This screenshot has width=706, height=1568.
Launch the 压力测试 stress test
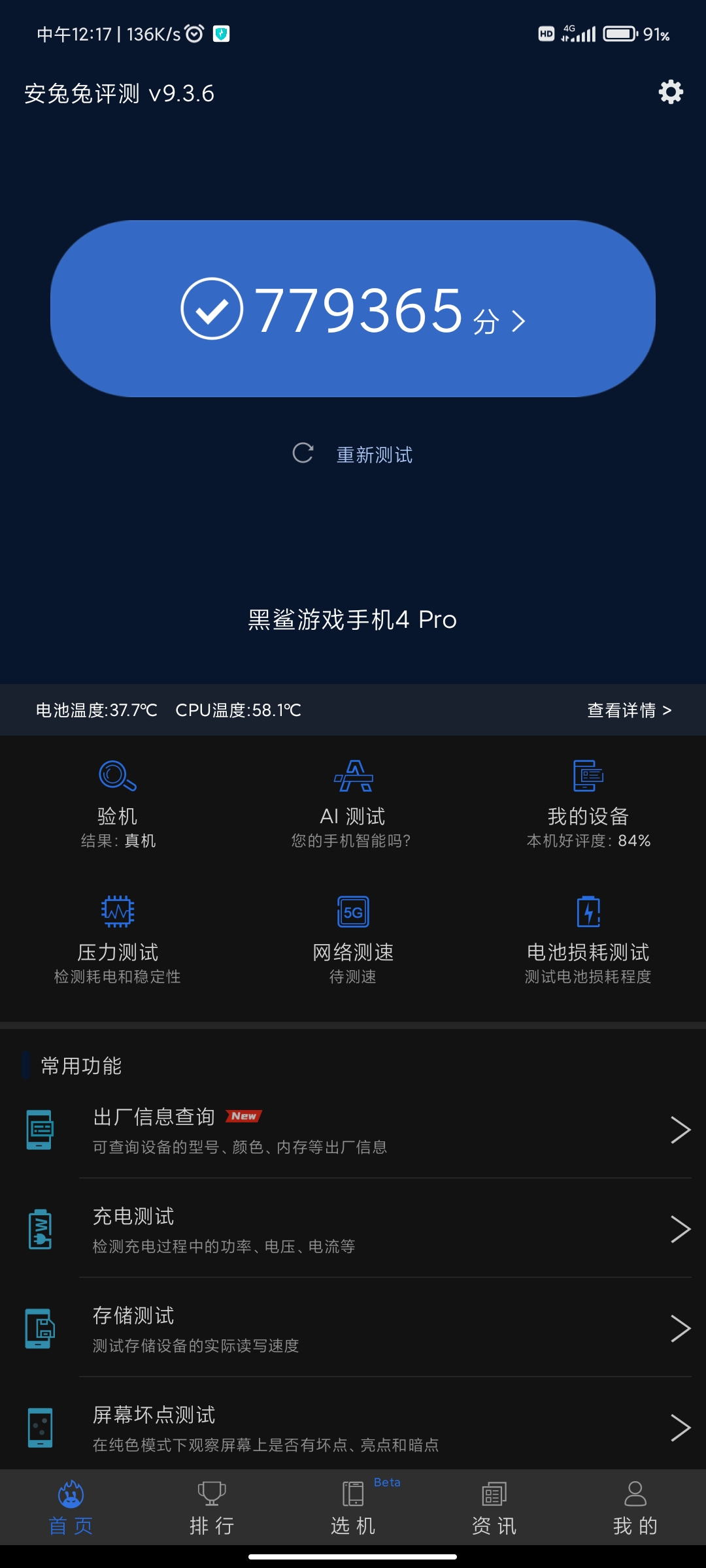[118, 939]
